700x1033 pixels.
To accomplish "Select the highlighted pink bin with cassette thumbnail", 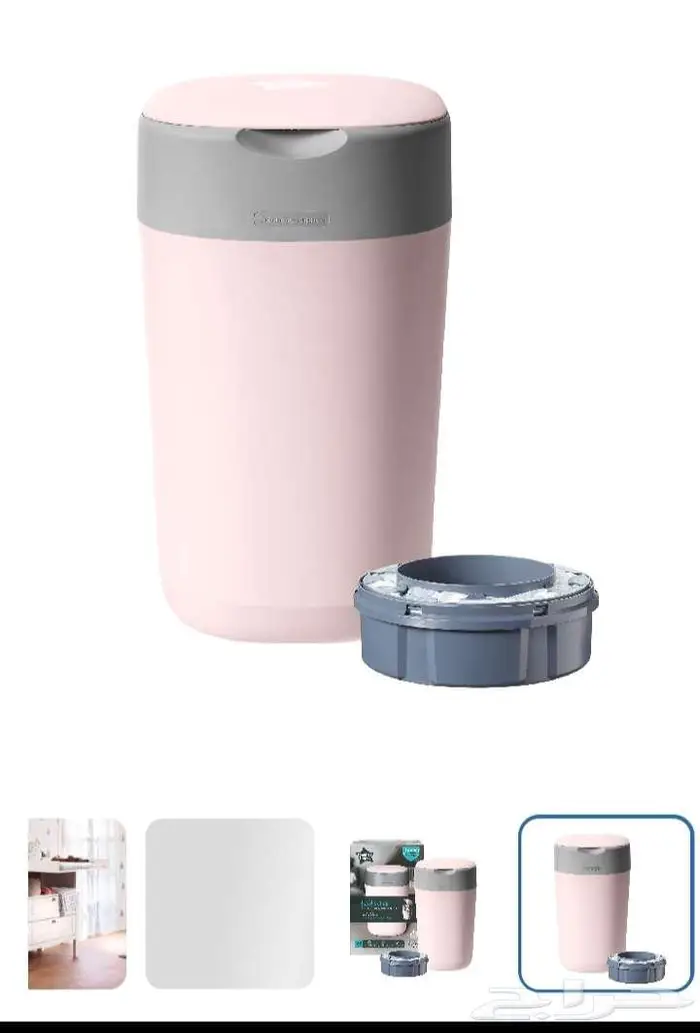I will (605, 903).
